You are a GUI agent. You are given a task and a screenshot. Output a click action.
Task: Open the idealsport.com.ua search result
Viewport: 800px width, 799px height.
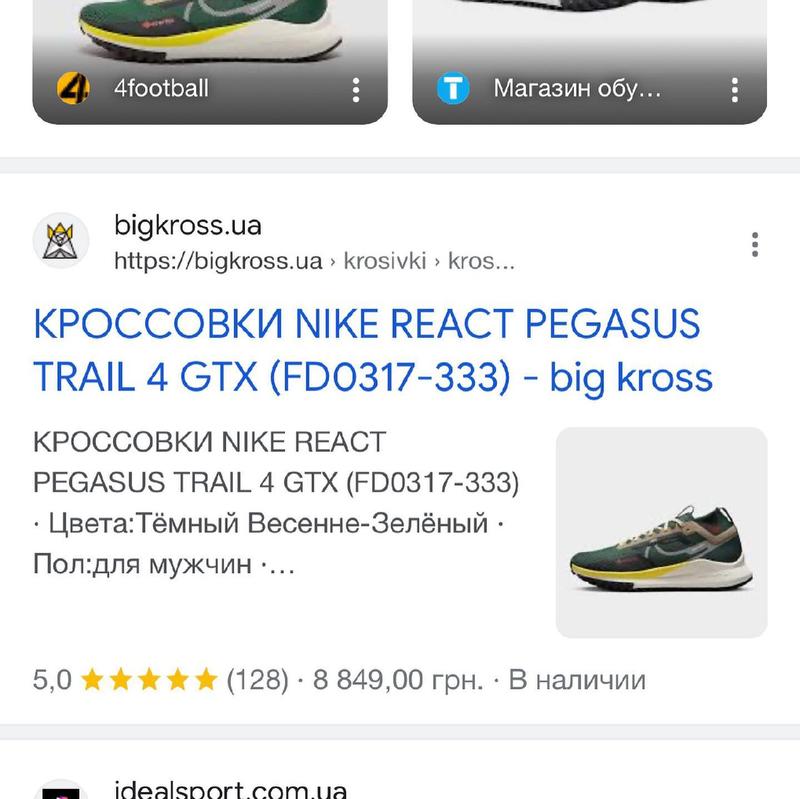tap(230, 790)
